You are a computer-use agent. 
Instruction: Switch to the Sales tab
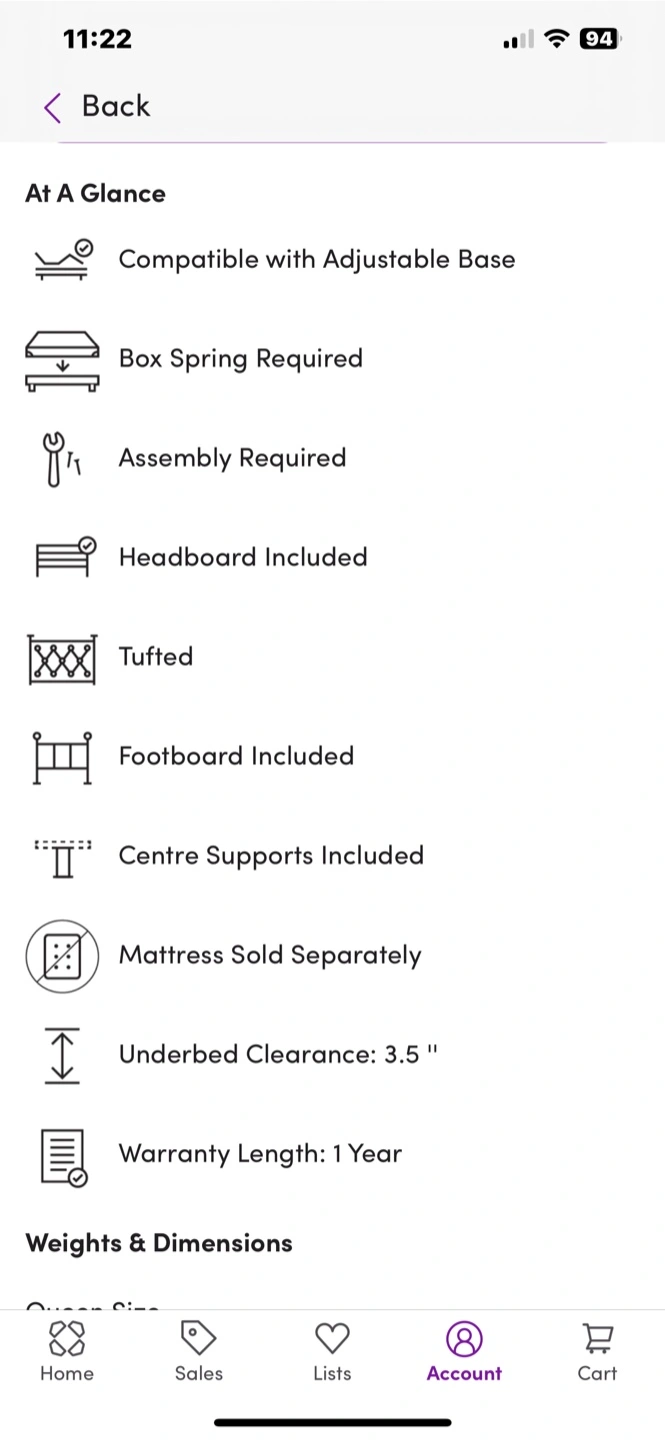click(199, 1351)
